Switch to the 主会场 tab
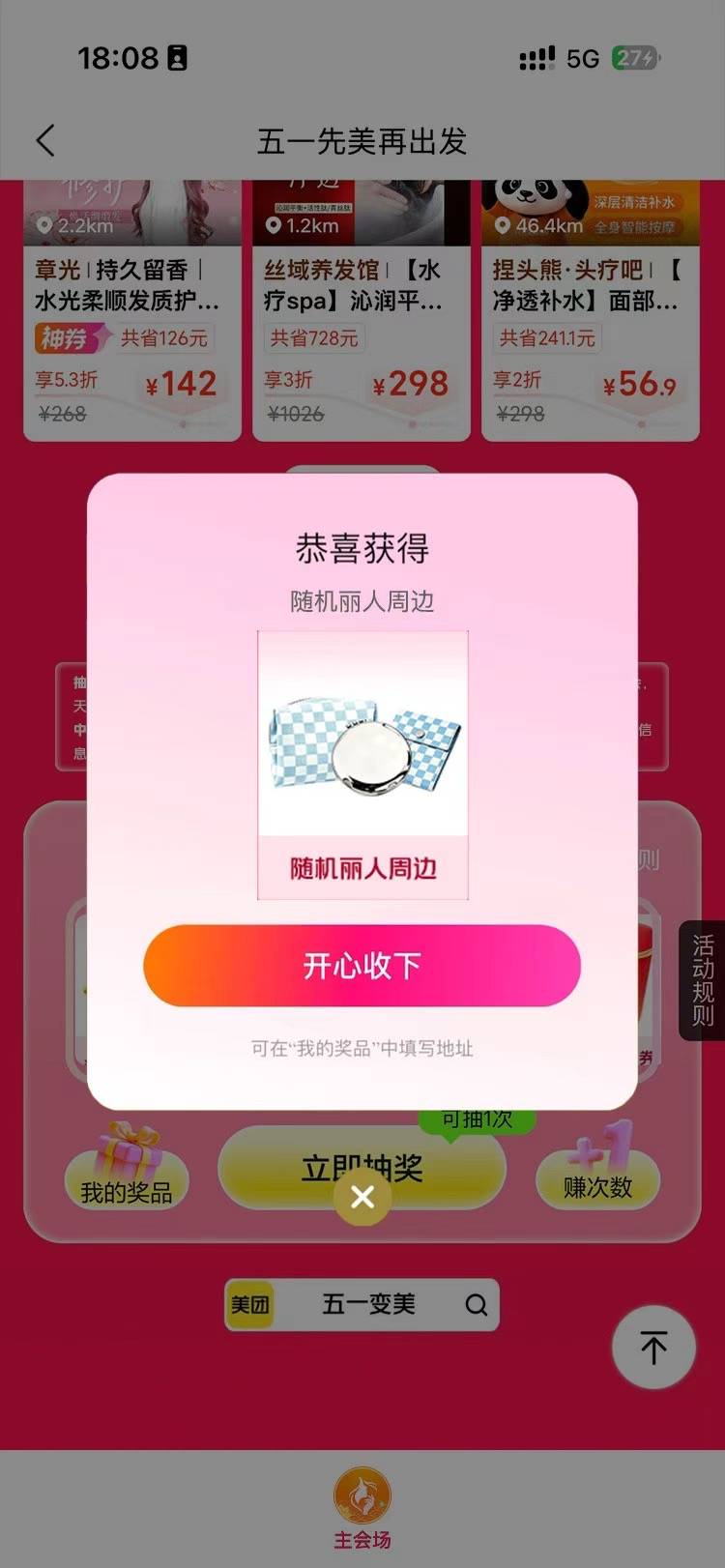725x1568 pixels. pyautogui.click(x=362, y=1506)
